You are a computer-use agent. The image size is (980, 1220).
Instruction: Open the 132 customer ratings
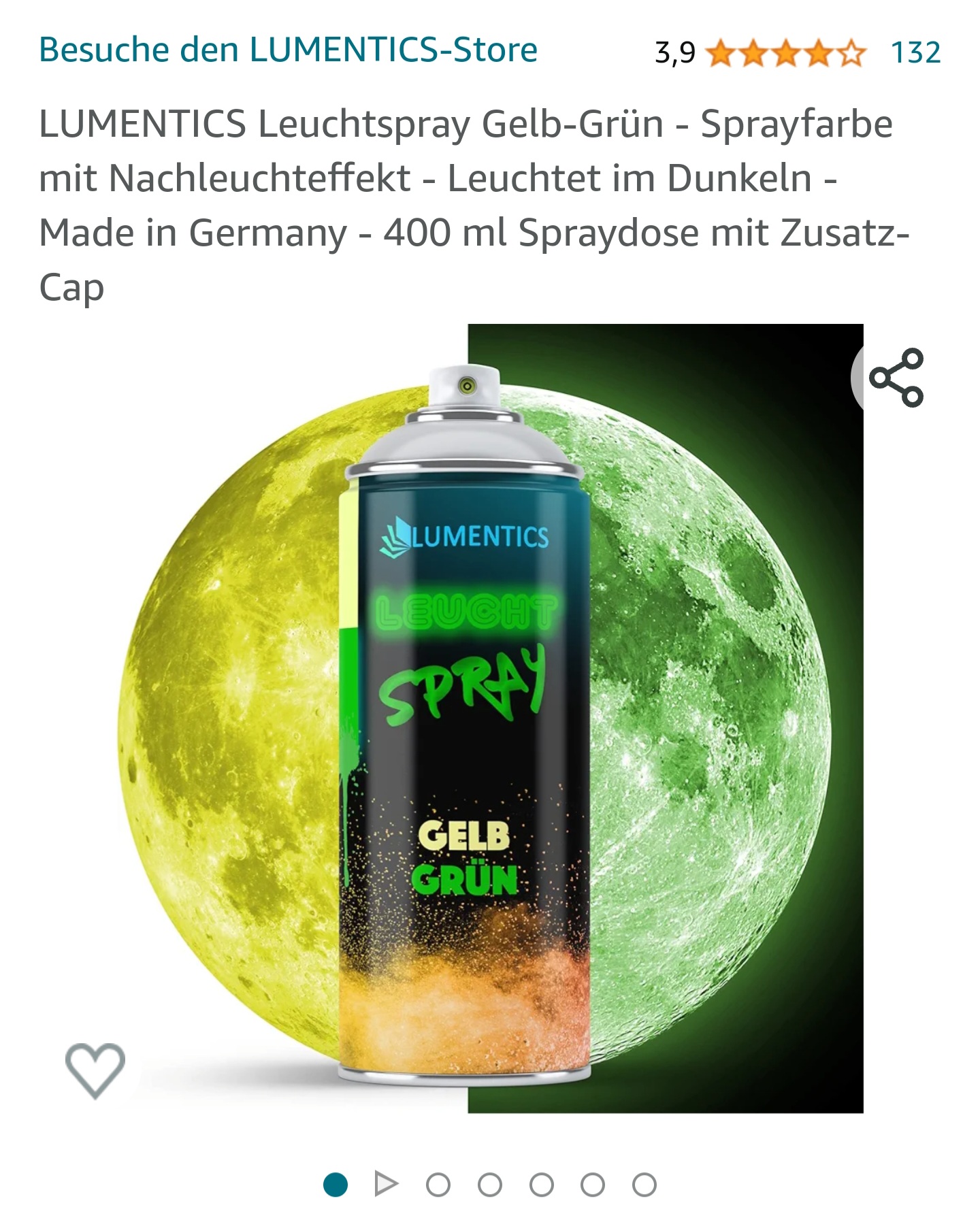click(x=915, y=52)
